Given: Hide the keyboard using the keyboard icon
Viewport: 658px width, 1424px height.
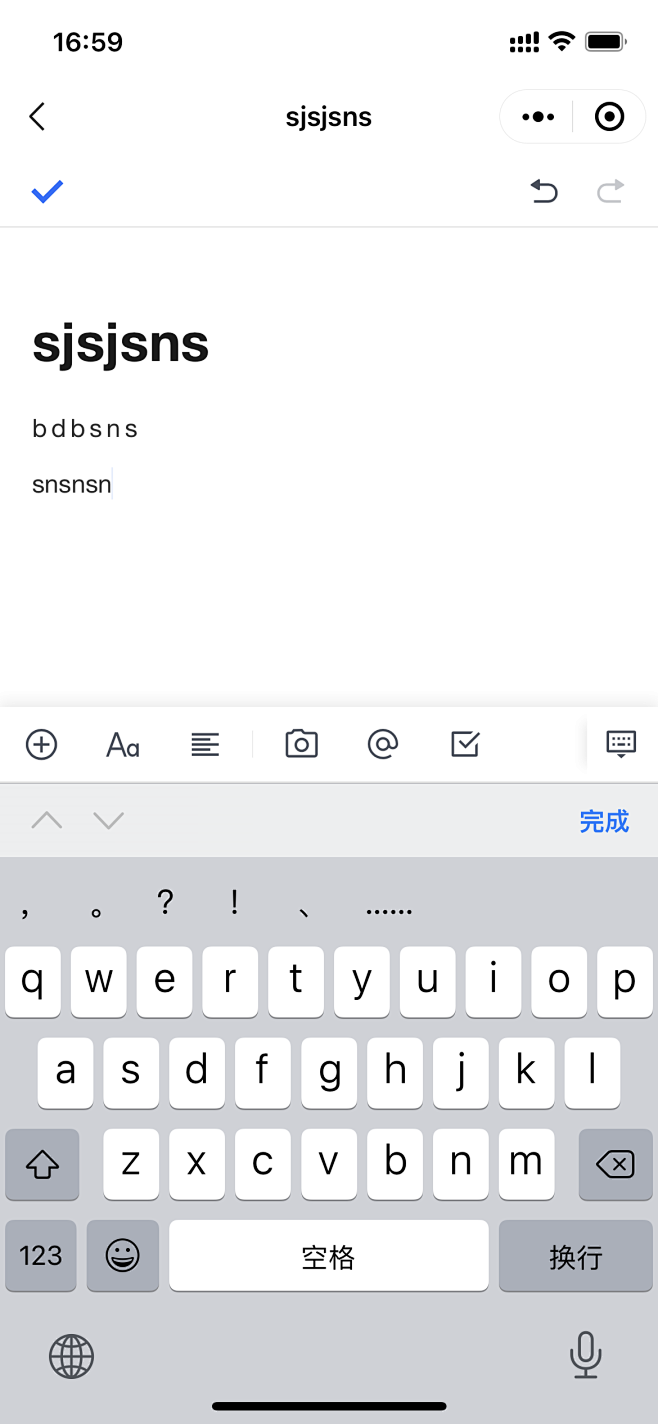Looking at the screenshot, I should coord(621,744).
